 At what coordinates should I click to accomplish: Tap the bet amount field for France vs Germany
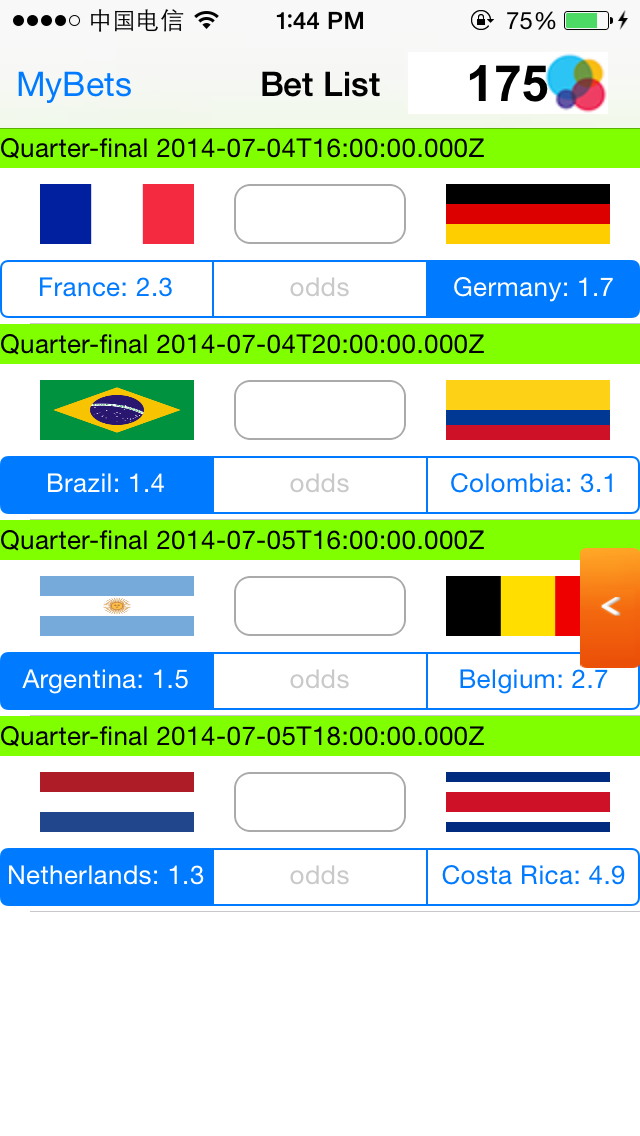click(x=320, y=214)
